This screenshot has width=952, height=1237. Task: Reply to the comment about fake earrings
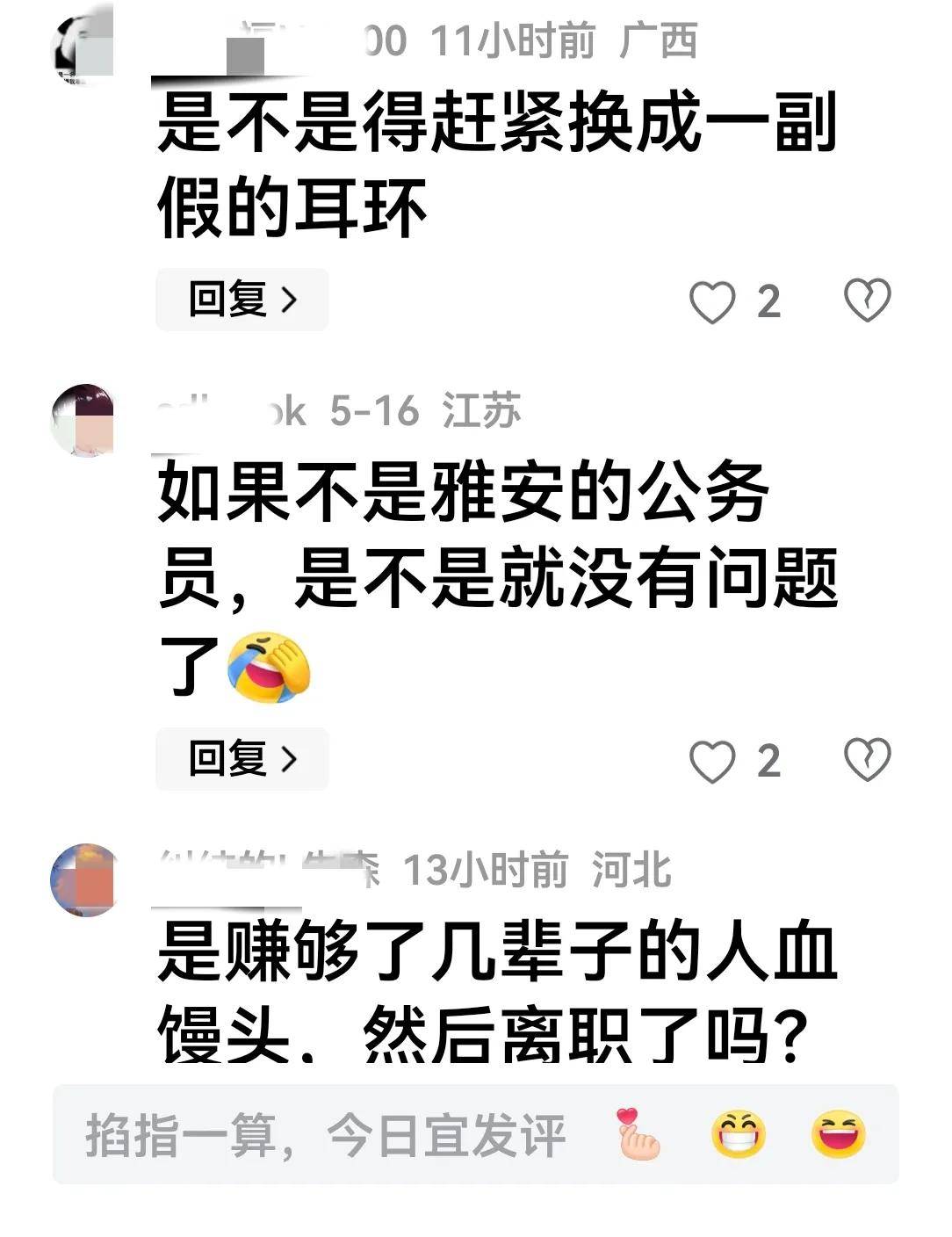[x=242, y=300]
